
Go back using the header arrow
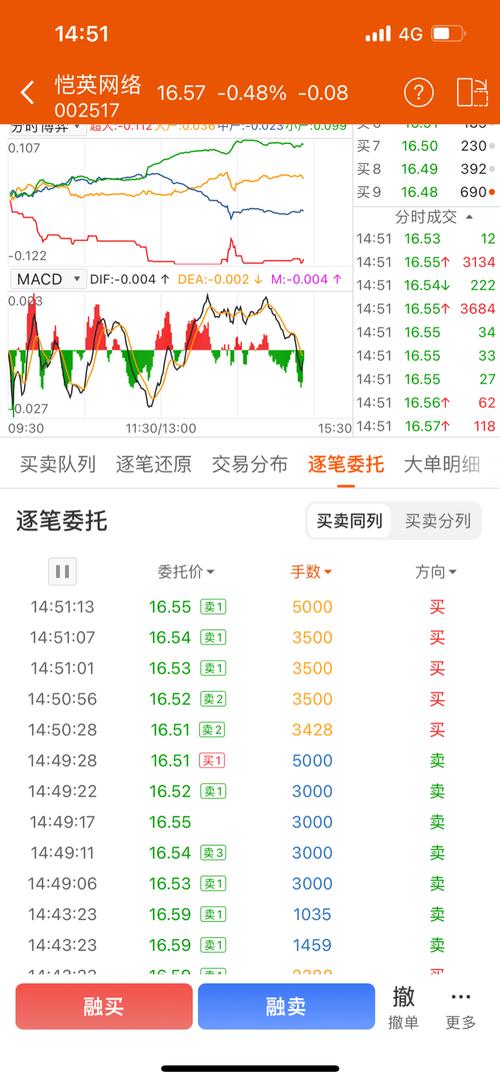(x=28, y=93)
